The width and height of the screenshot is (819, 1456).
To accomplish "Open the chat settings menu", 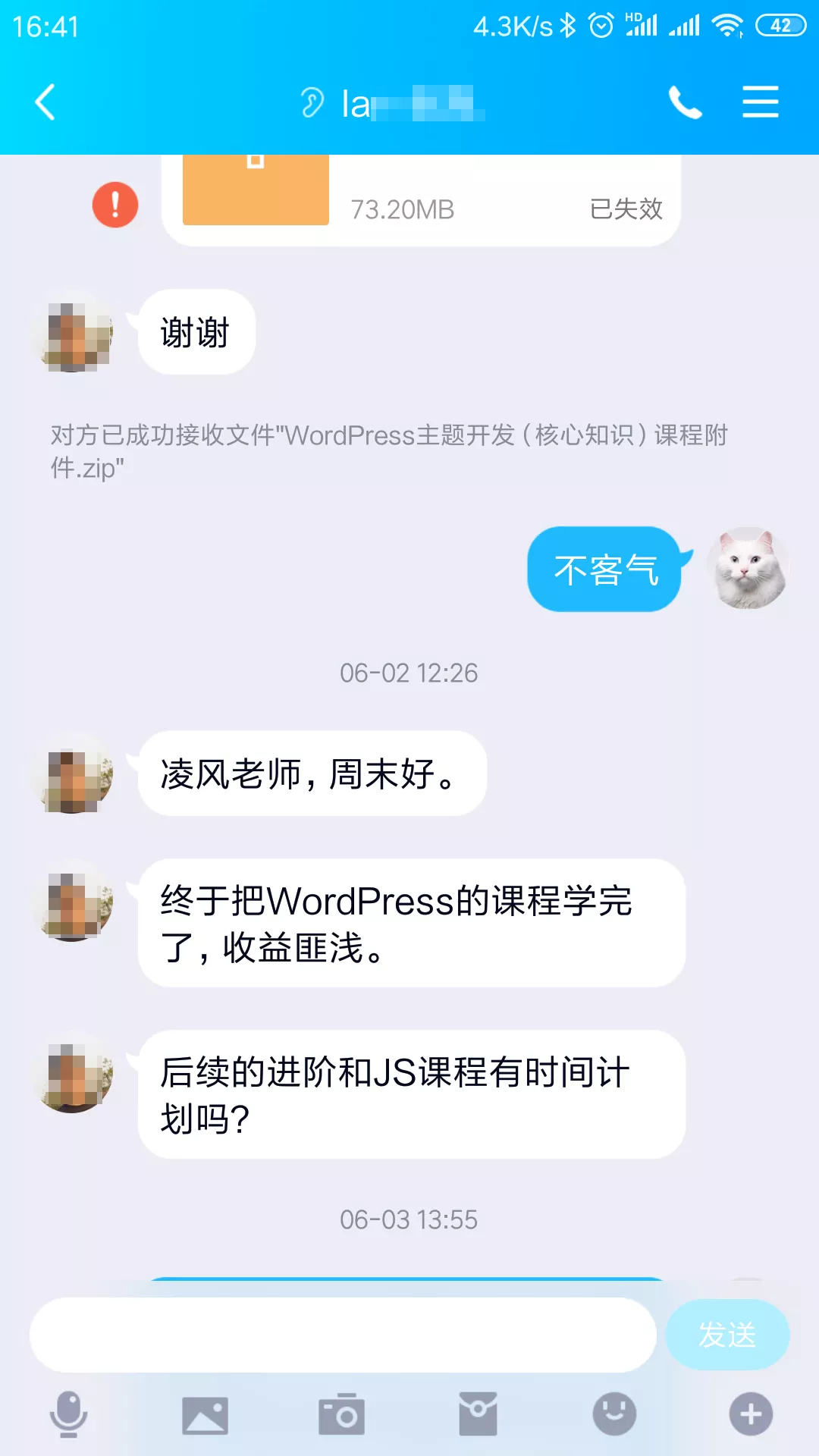I will click(x=760, y=102).
